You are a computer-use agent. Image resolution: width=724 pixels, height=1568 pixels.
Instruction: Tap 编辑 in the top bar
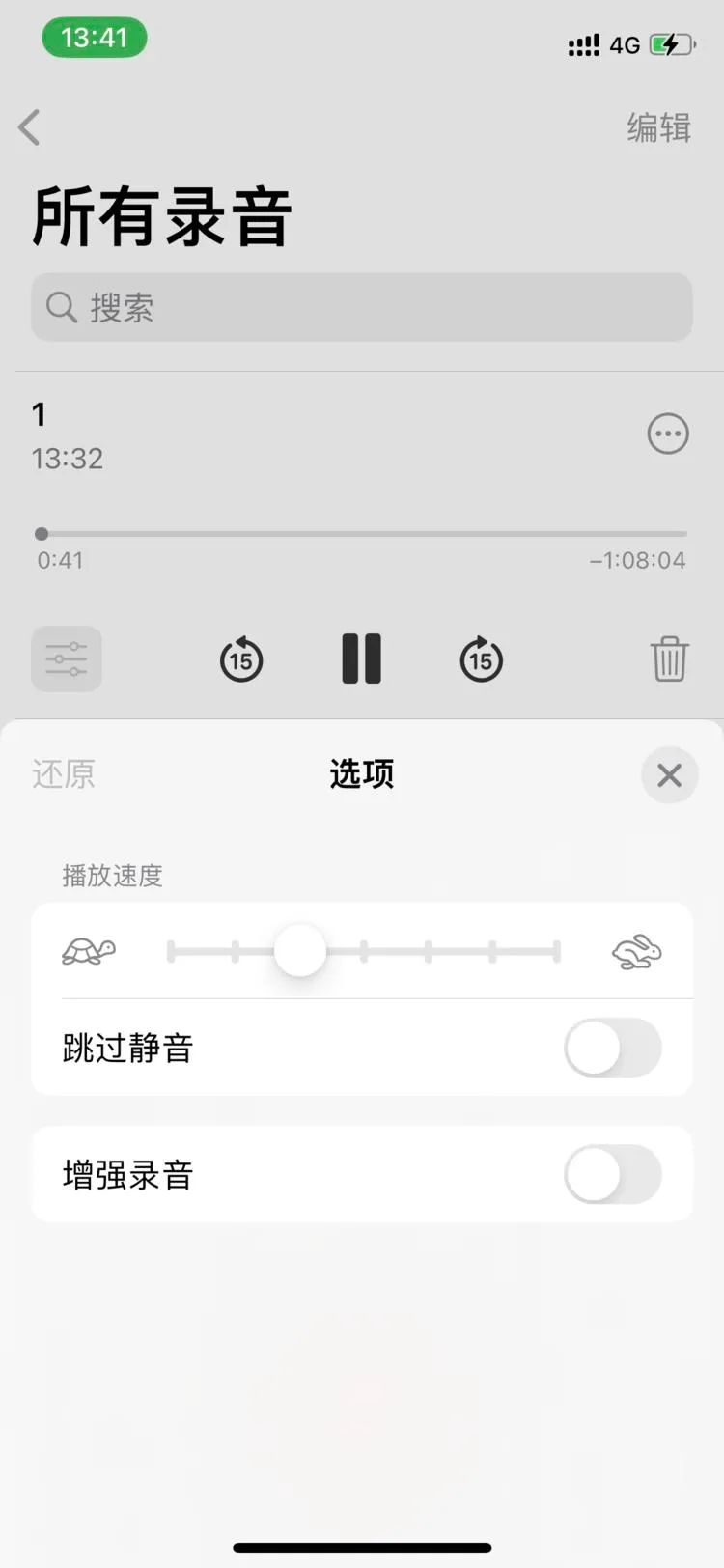659,127
